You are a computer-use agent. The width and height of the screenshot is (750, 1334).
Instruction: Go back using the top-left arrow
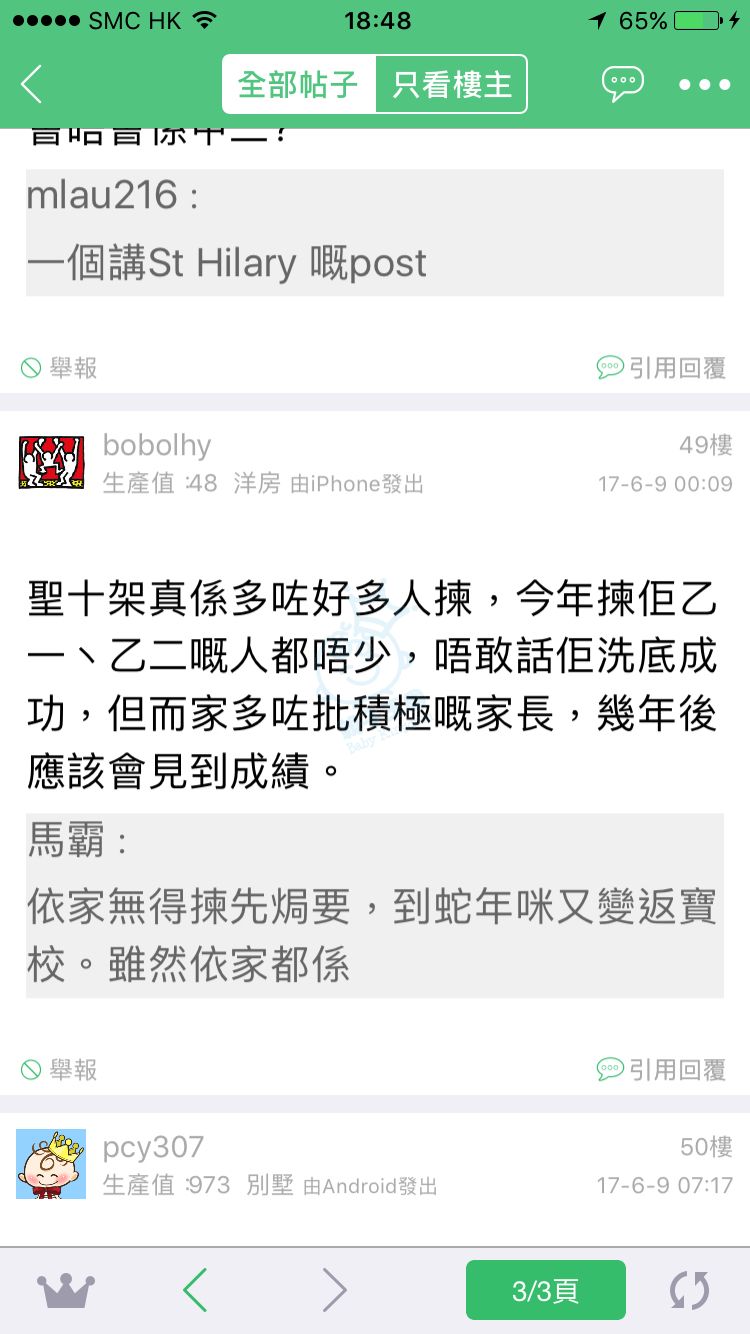32,84
